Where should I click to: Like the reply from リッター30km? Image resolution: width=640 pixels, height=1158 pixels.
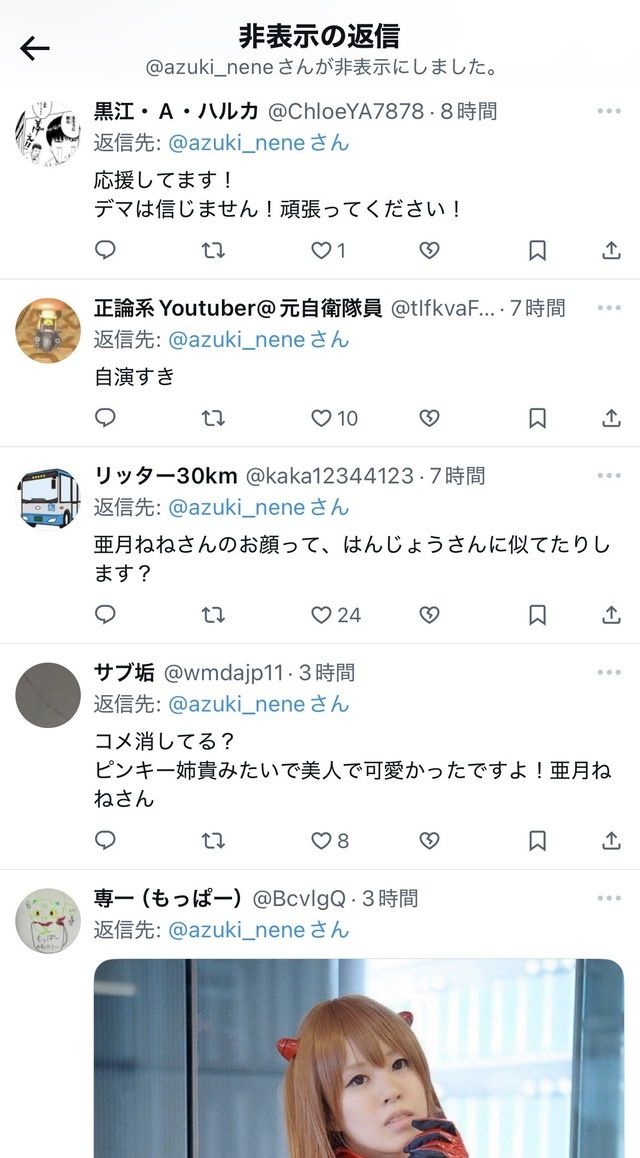click(x=335, y=614)
